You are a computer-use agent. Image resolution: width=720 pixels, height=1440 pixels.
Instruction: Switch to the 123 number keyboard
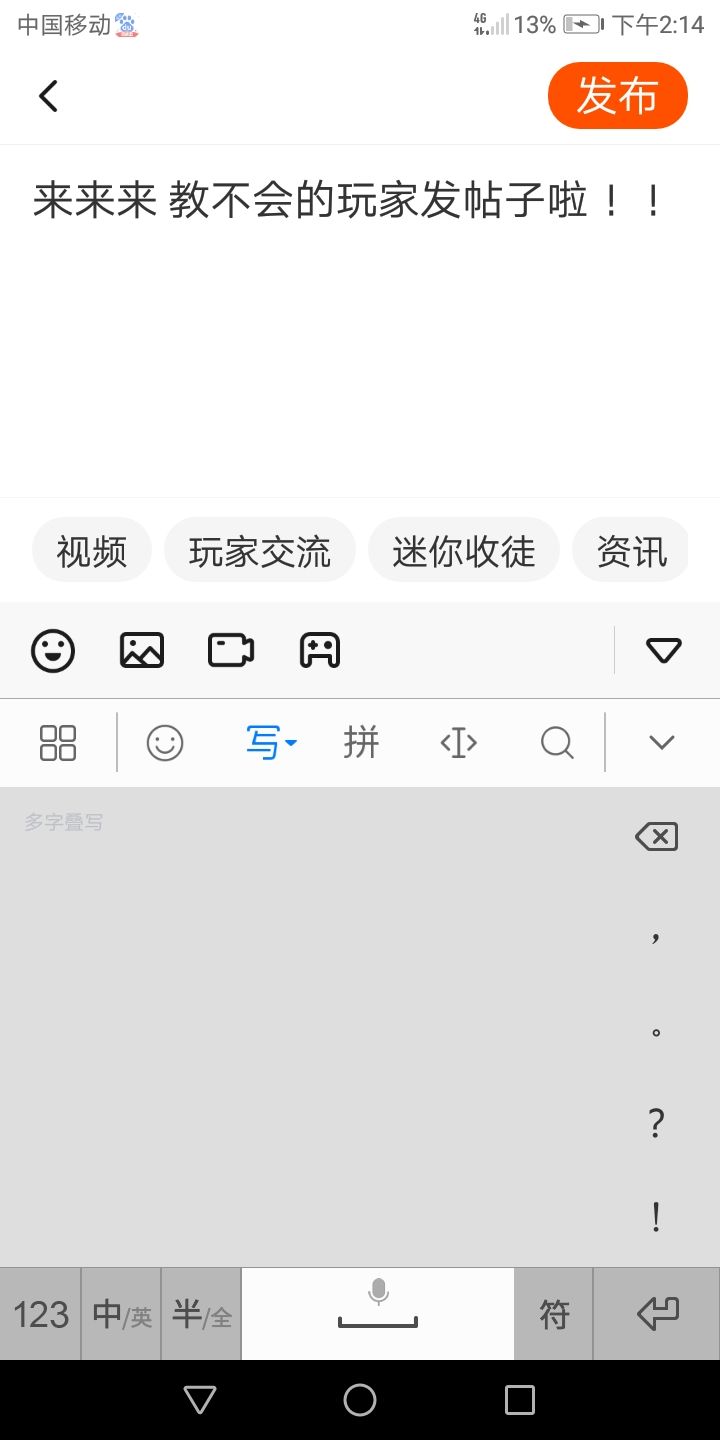click(x=41, y=1314)
